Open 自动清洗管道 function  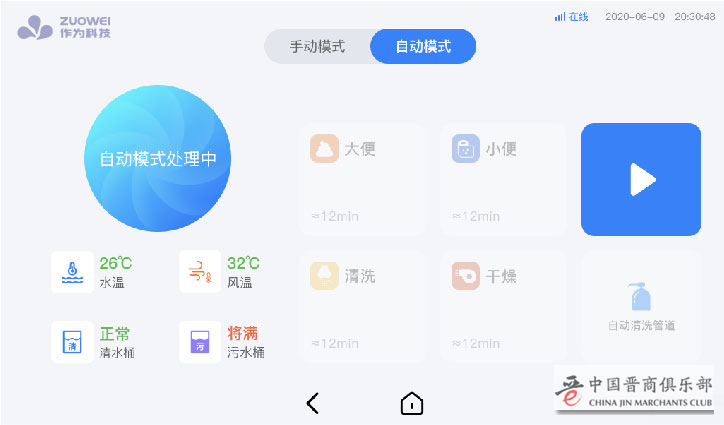[640, 306]
